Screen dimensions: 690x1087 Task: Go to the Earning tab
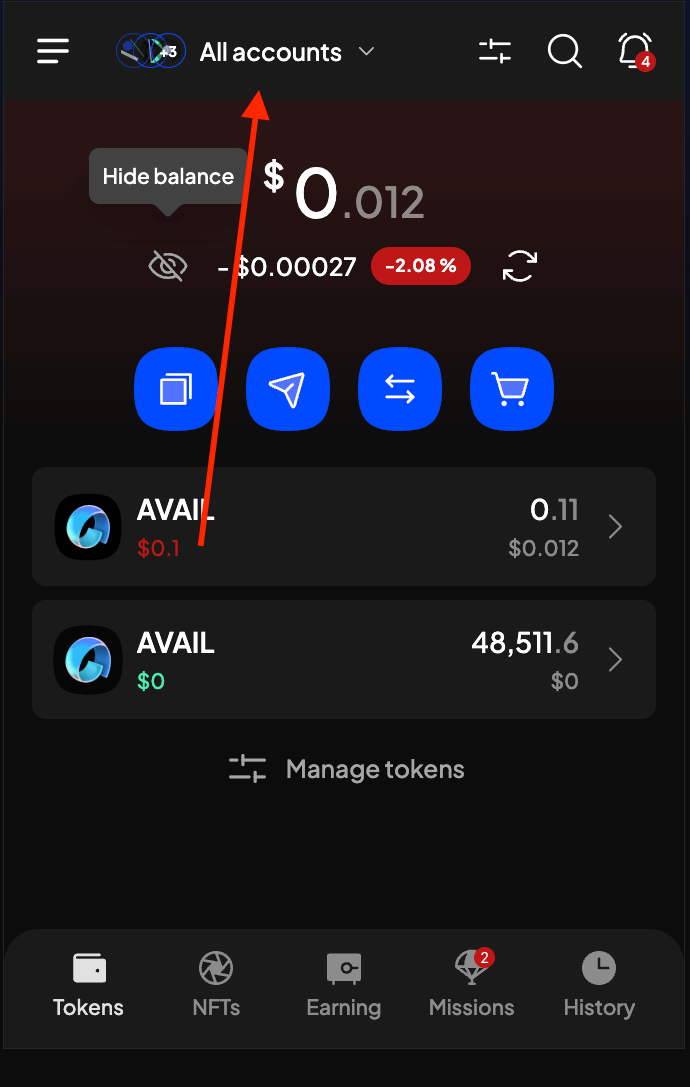point(344,984)
